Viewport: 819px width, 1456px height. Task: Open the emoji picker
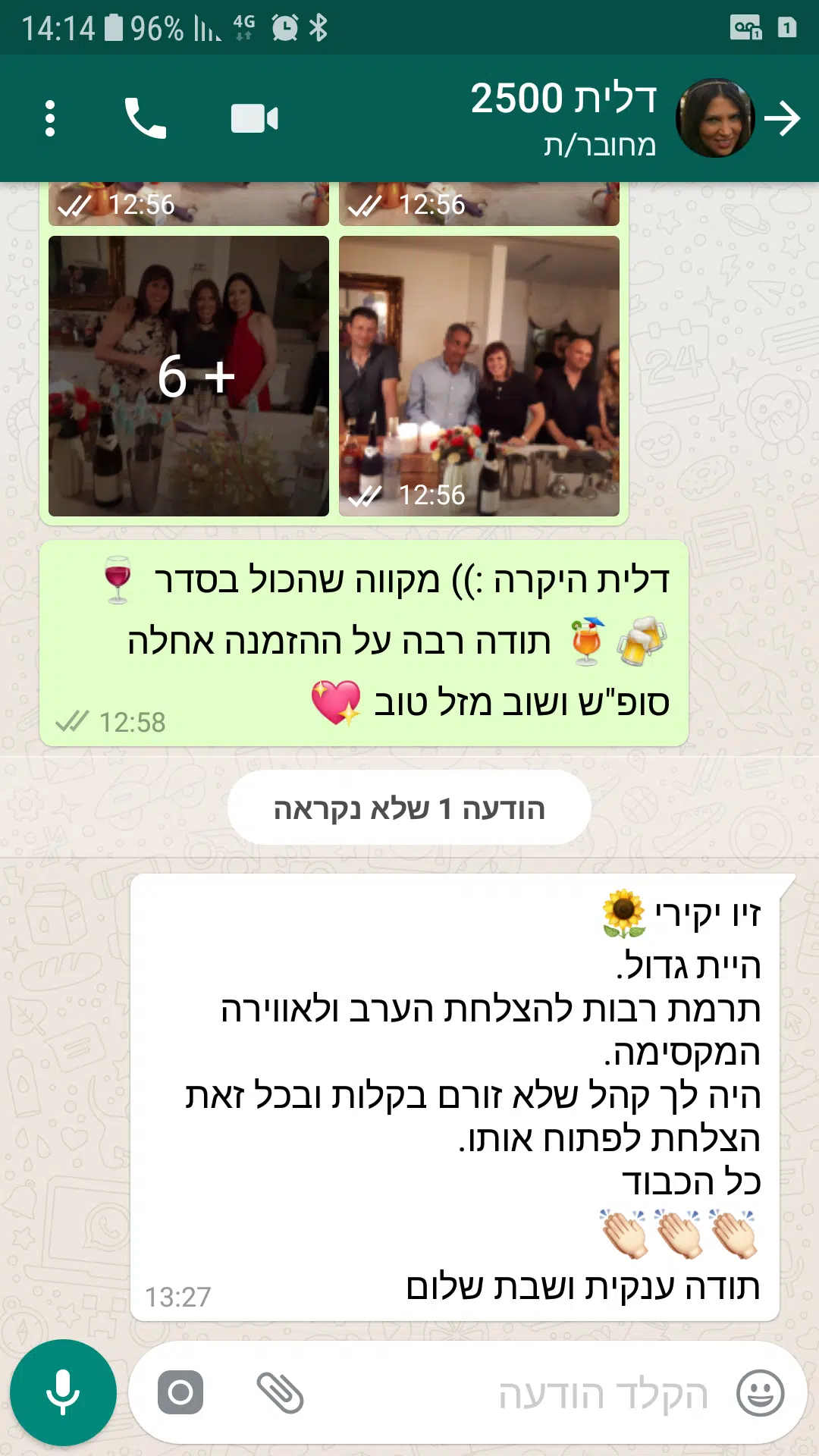click(761, 1393)
